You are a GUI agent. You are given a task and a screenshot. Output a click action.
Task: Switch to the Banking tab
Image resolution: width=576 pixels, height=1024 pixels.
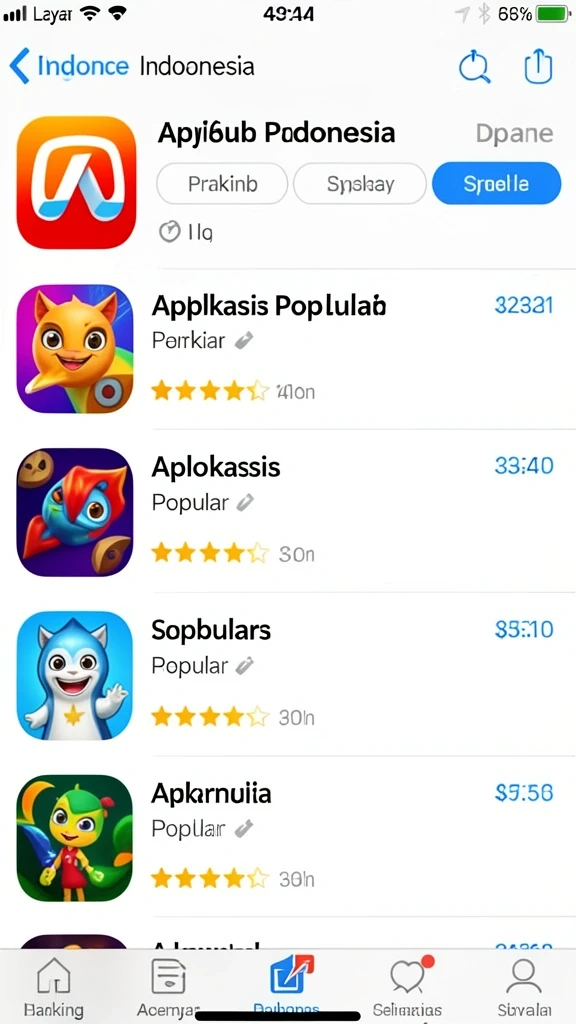pos(54,987)
